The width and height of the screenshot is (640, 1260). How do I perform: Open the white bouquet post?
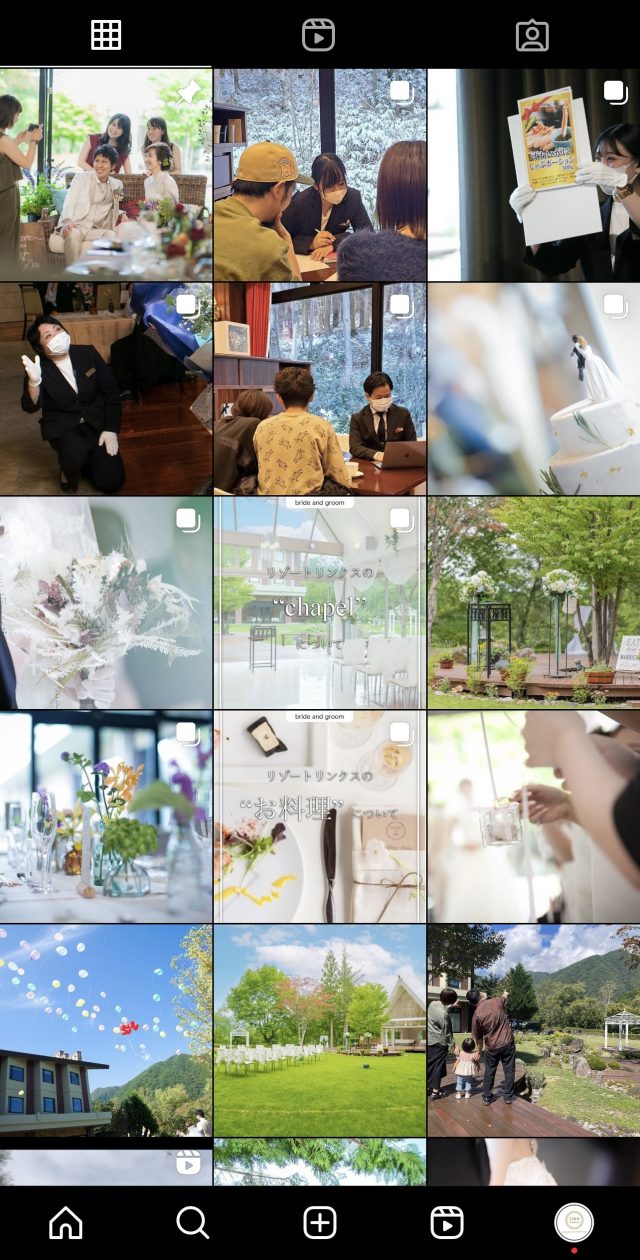[x=105, y=602]
